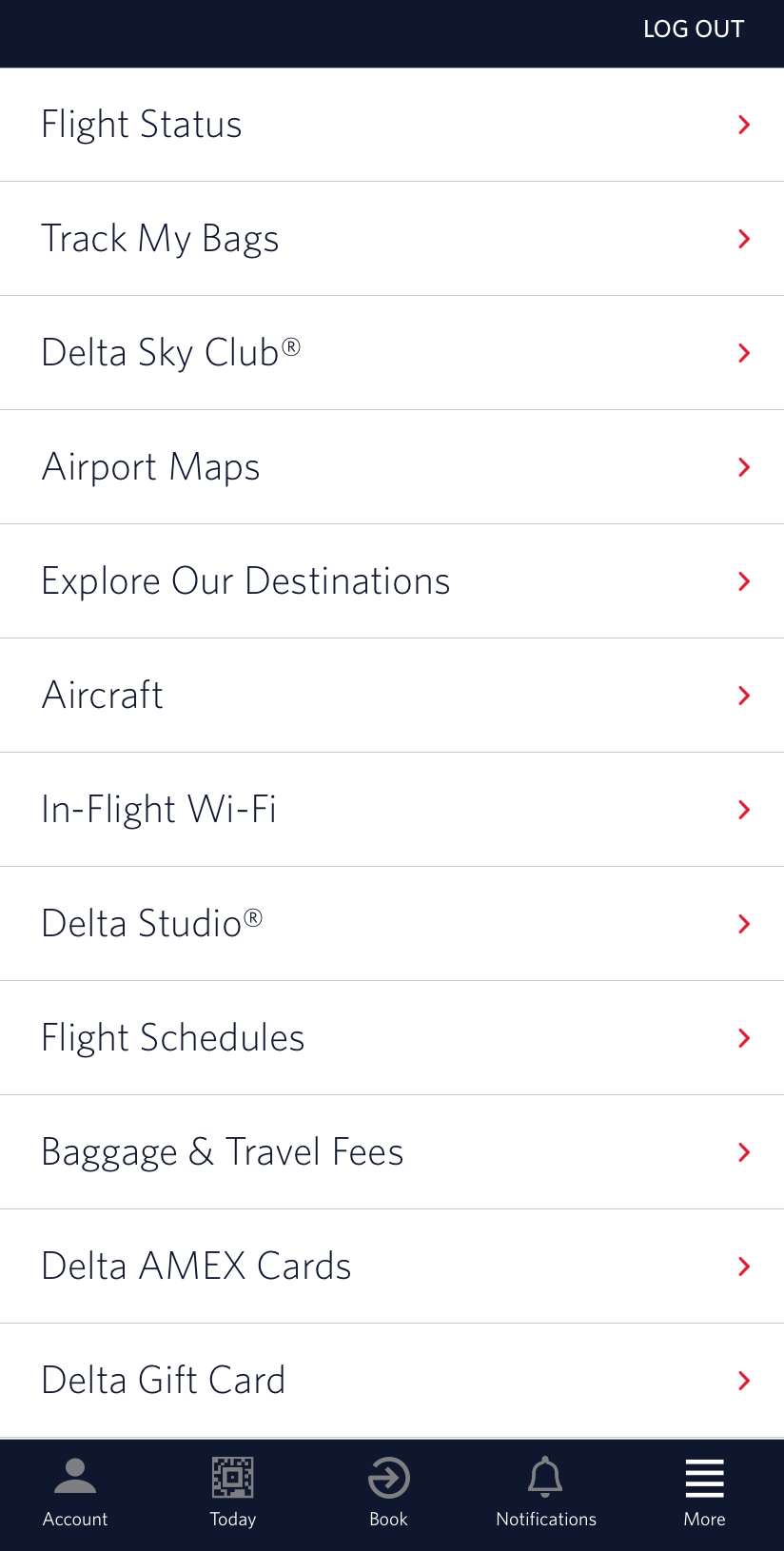The height and width of the screenshot is (1551, 784).
Task: Tap the LOG OUT button
Action: 694,29
